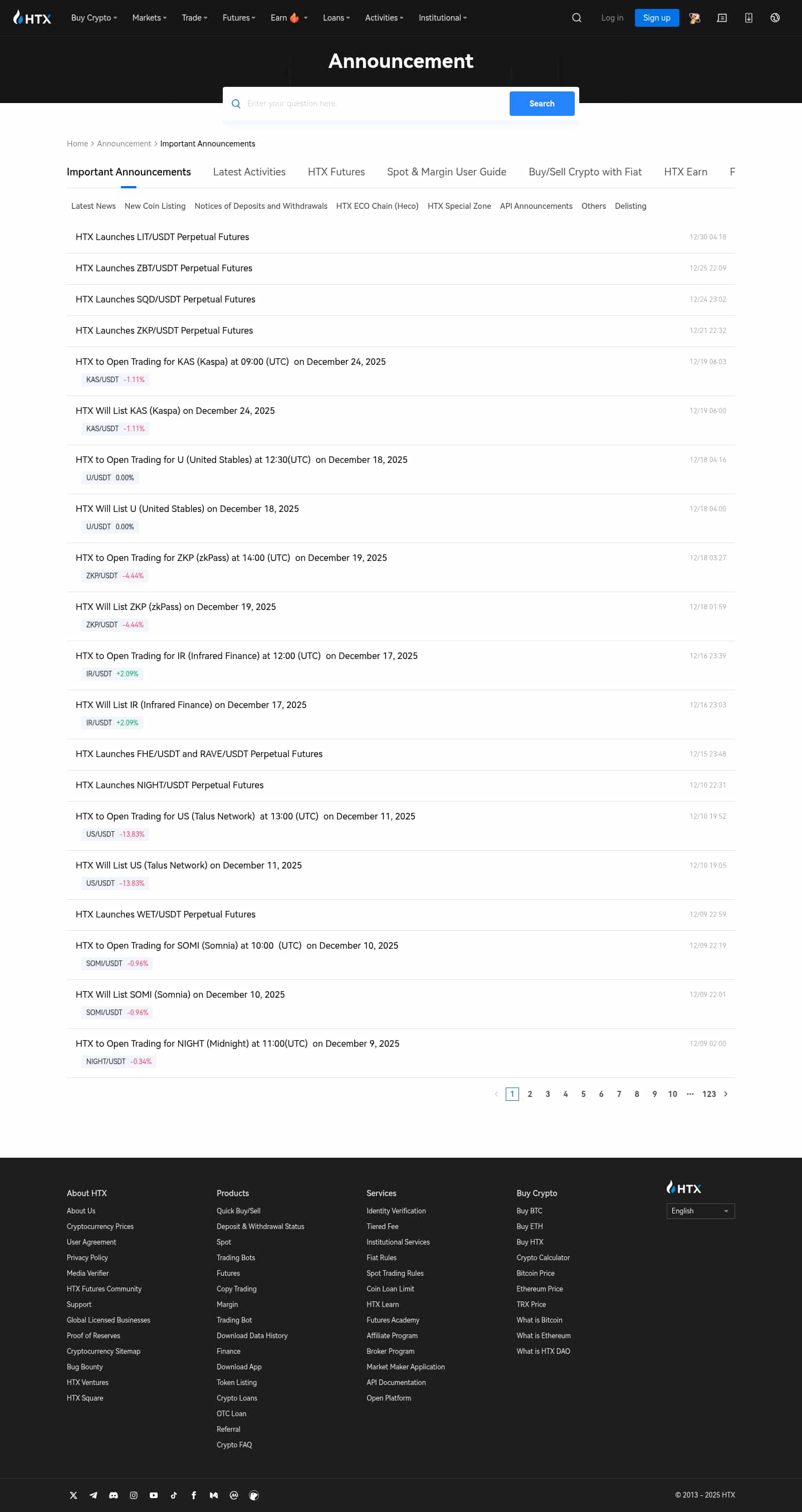Select the Delisting category
The image size is (802, 1512).
point(630,206)
